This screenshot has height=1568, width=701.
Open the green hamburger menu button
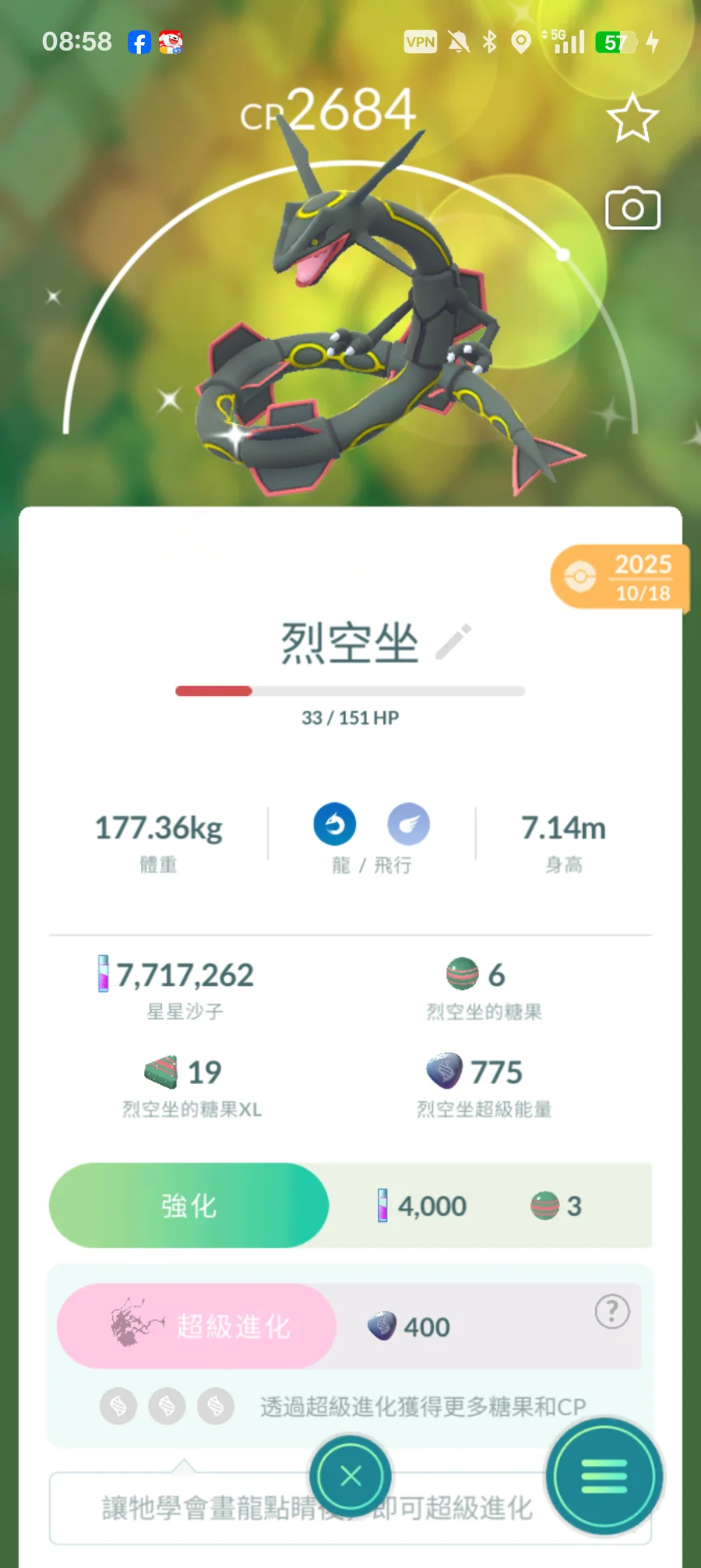(604, 1476)
